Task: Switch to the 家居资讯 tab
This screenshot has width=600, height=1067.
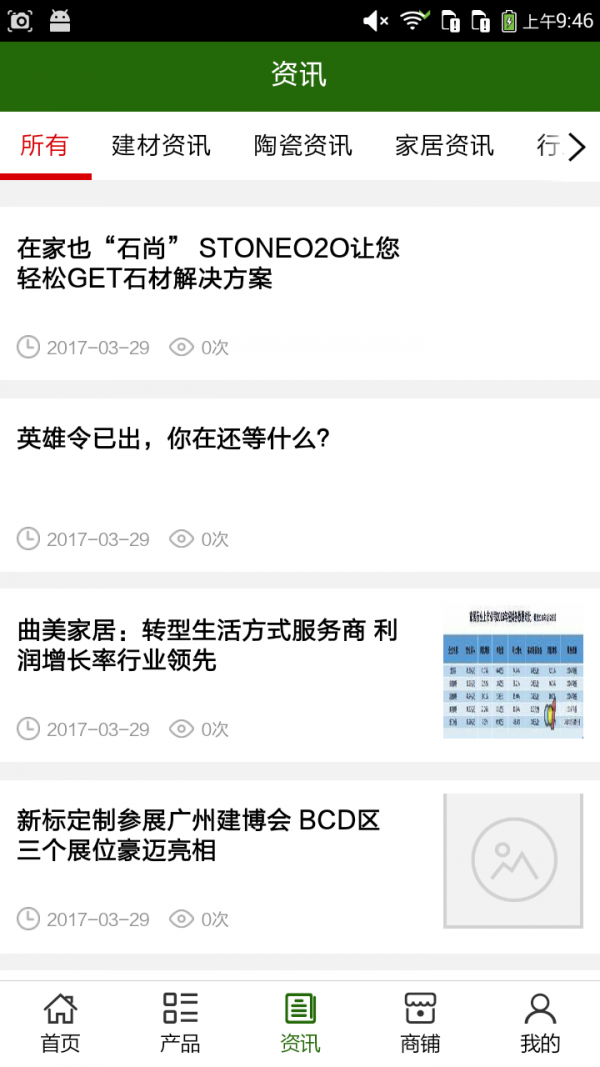Action: [444, 146]
